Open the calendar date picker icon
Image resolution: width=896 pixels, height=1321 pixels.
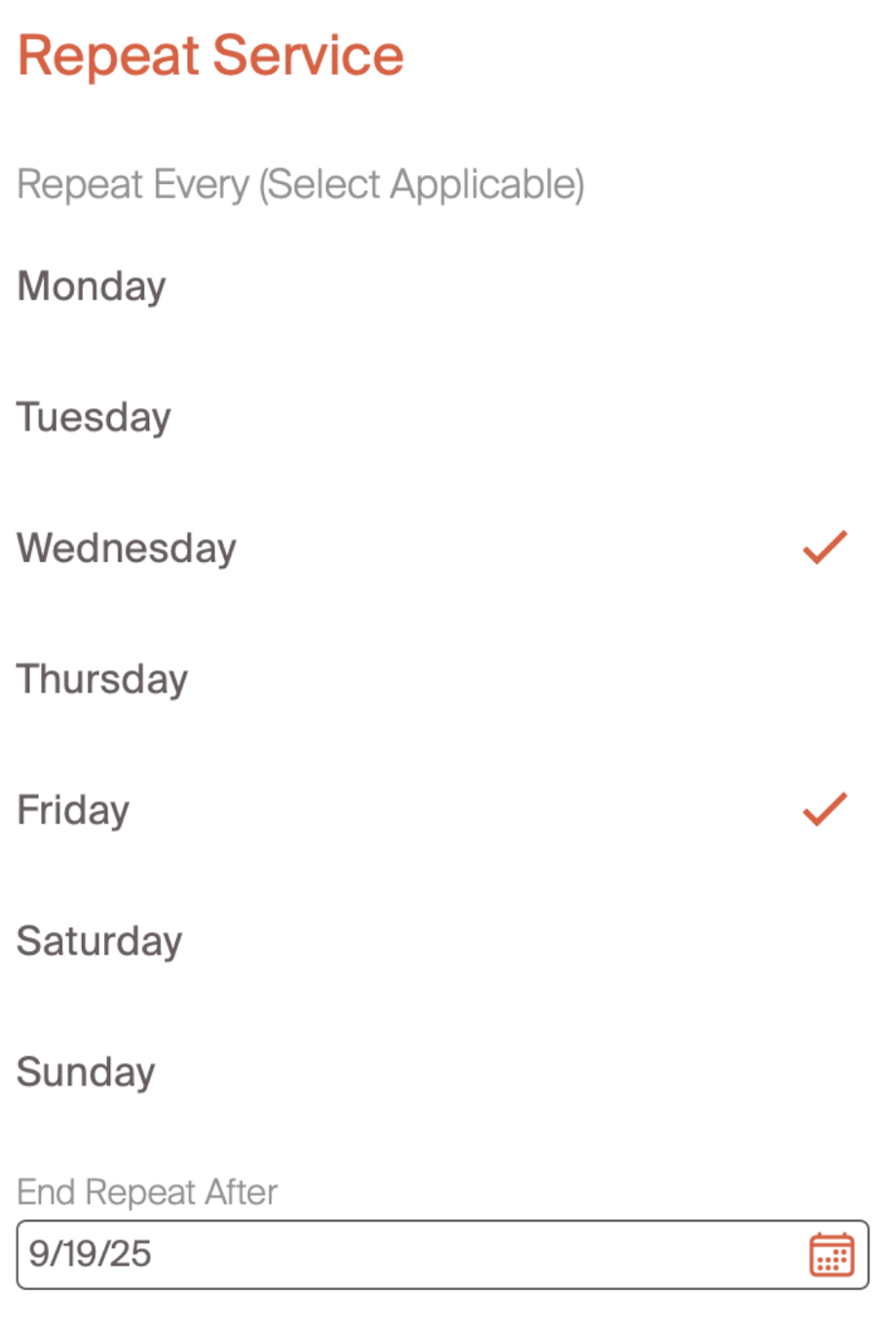(831, 1254)
